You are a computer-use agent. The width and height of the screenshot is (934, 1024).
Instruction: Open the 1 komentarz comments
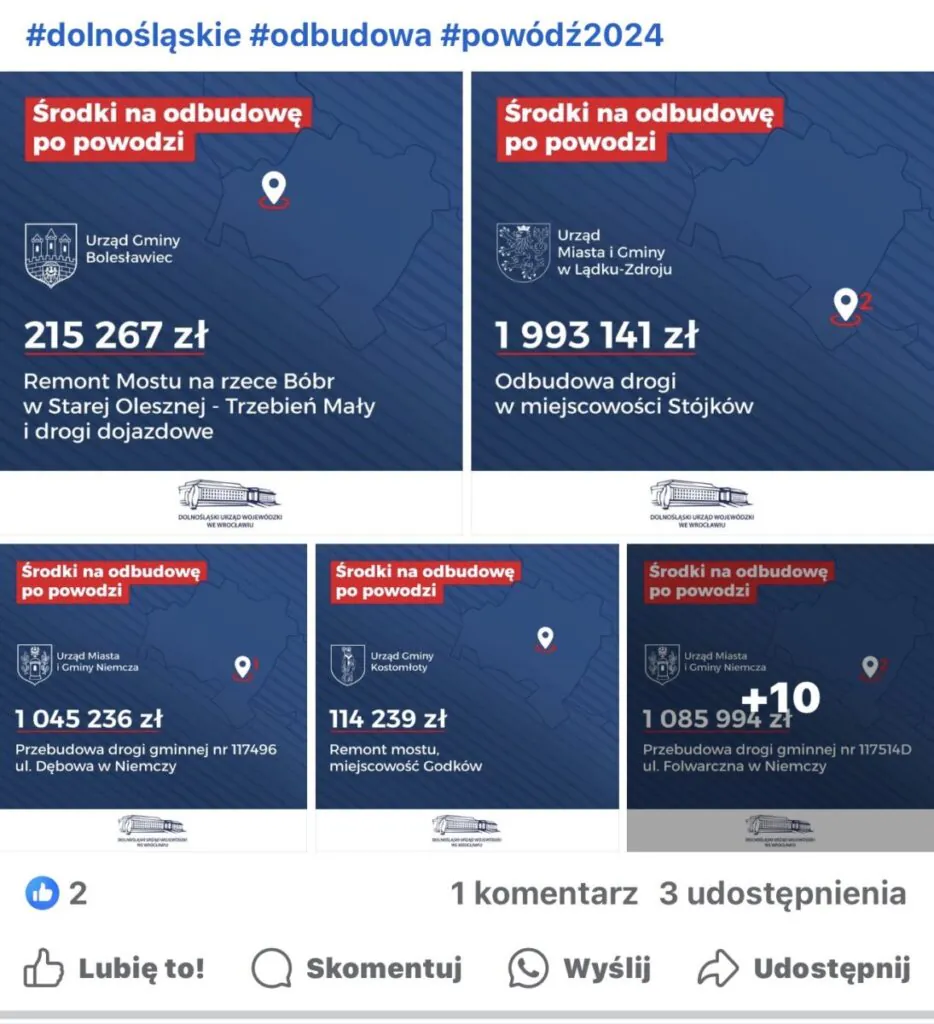pos(543,893)
